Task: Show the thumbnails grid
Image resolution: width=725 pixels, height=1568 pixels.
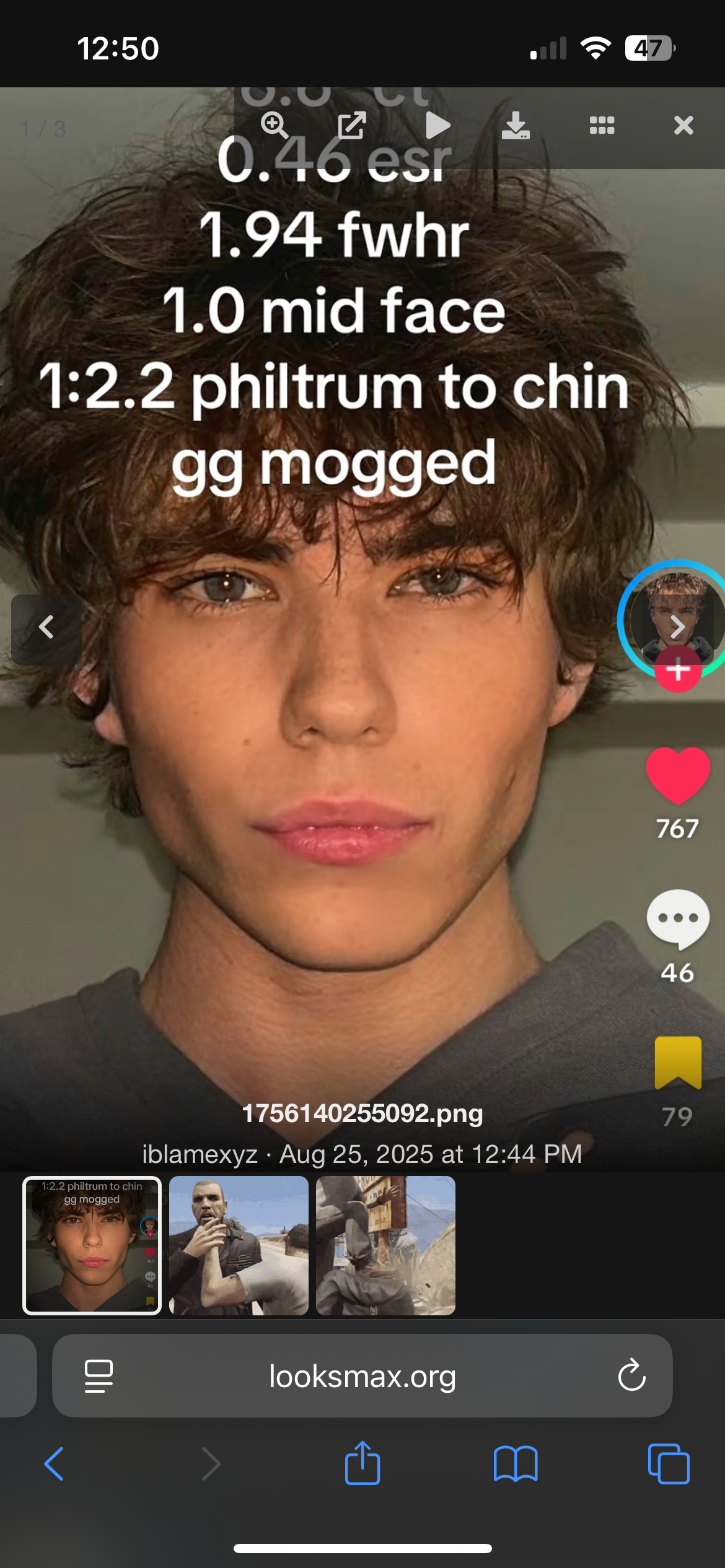Action: tap(602, 126)
